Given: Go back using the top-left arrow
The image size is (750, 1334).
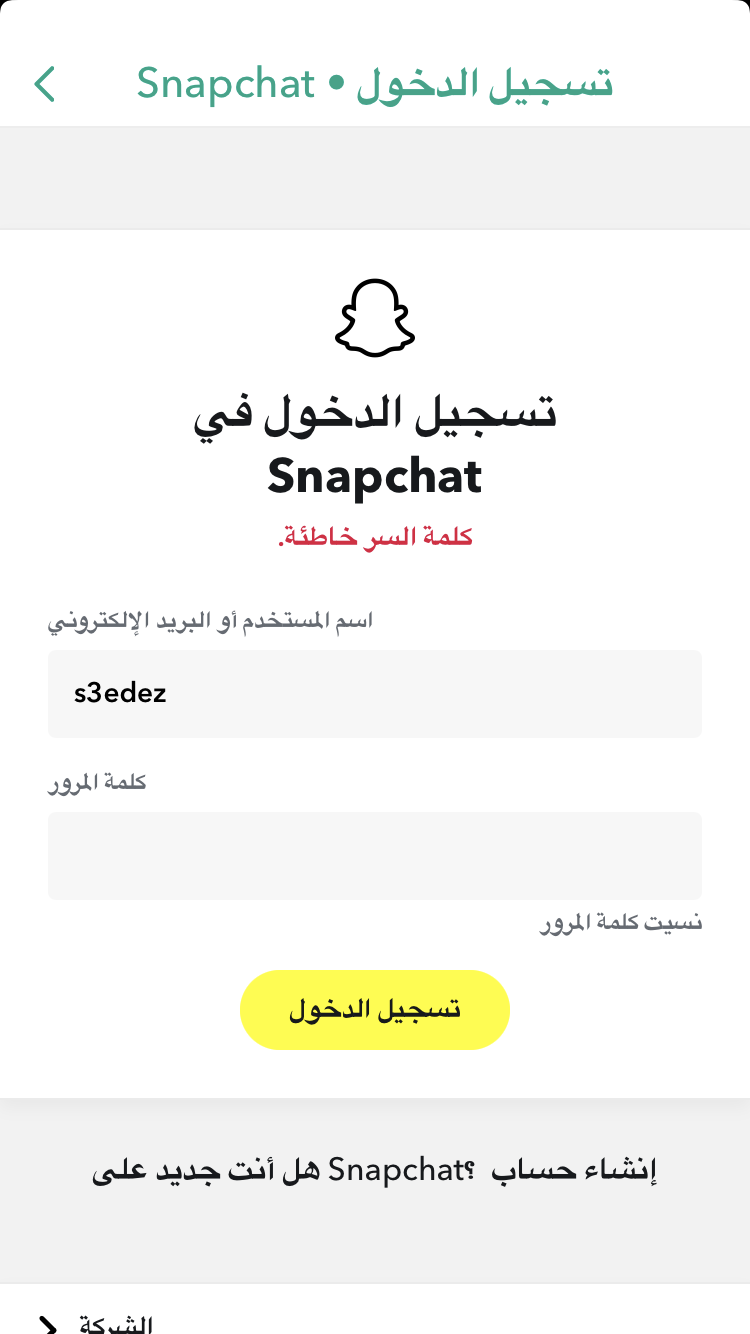Looking at the screenshot, I should pos(45,84).
